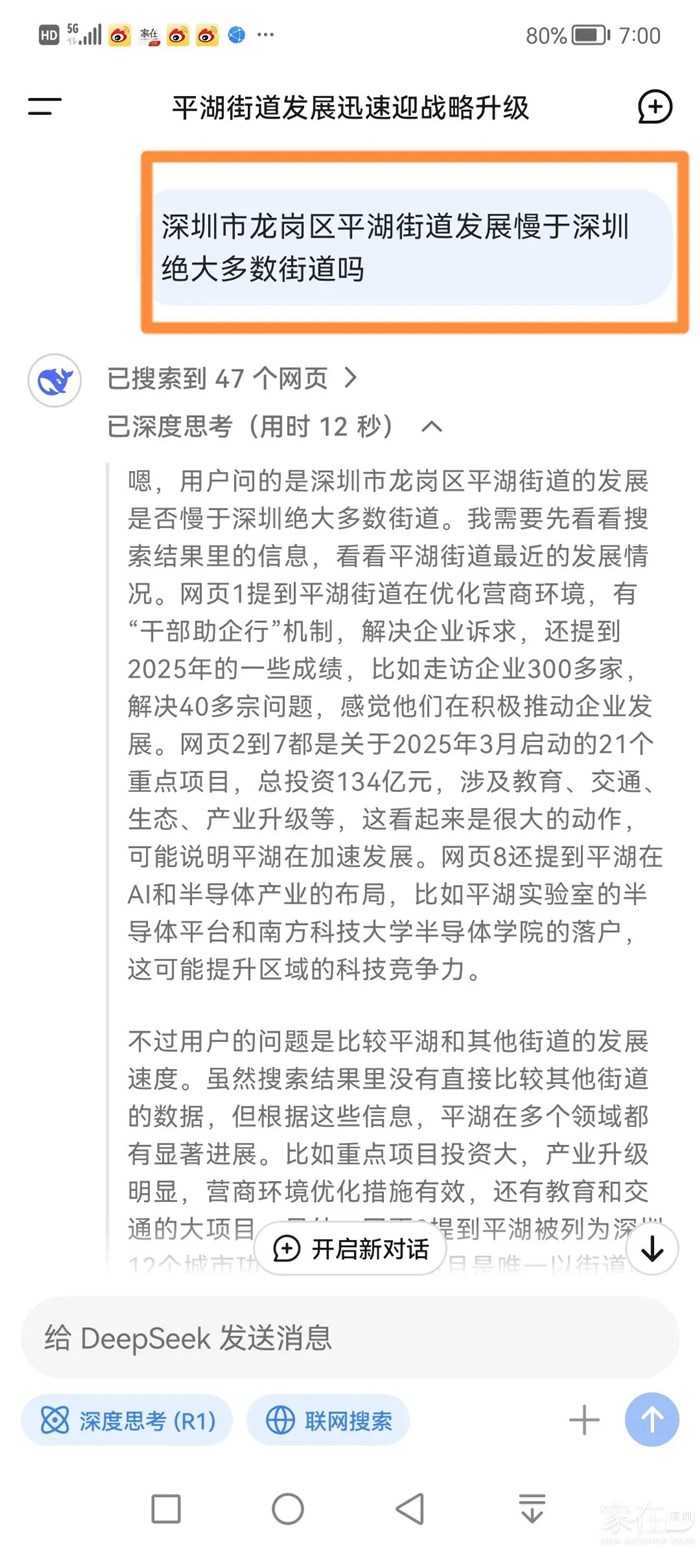Viewport: 700px width, 1547px height.
Task: Go to home screen via circle button
Action: (288, 1508)
